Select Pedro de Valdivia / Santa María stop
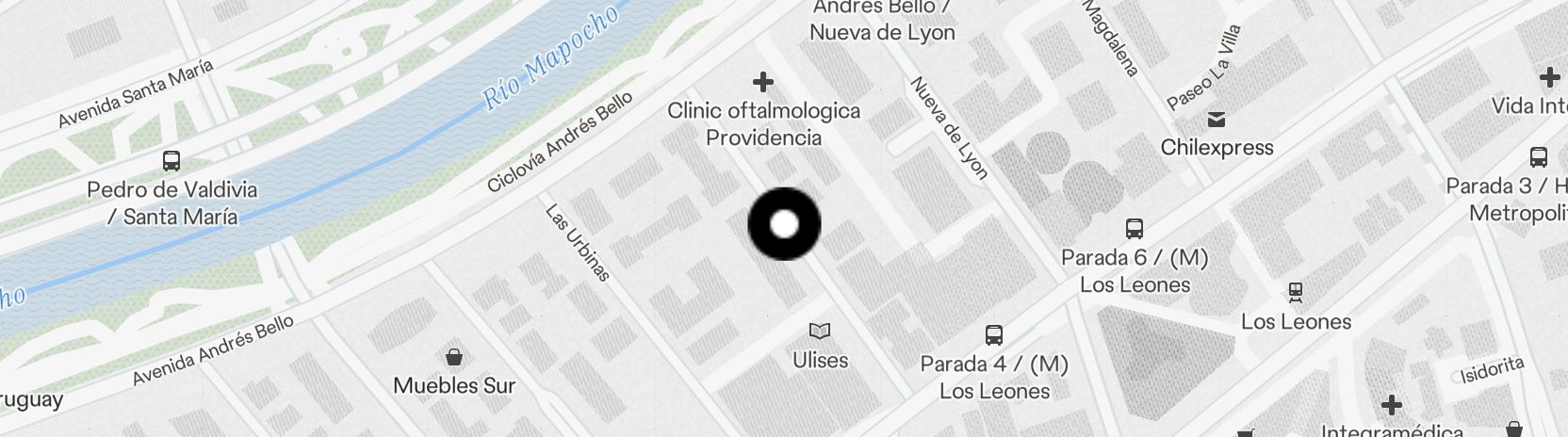The height and width of the screenshot is (437, 1568). click(x=171, y=161)
